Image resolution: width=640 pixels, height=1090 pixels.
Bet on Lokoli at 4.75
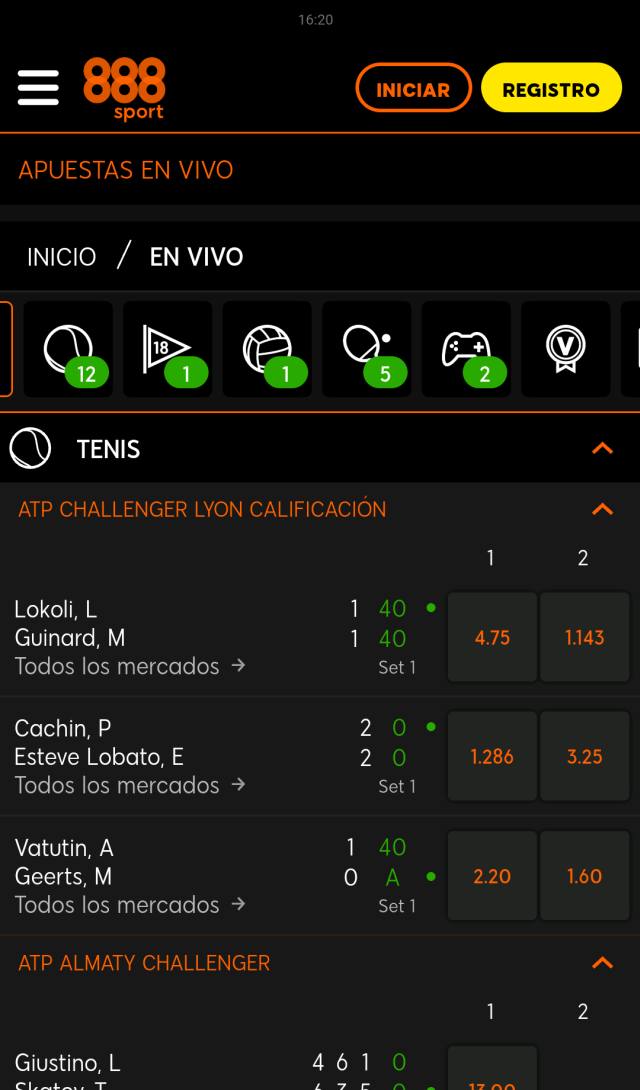(x=492, y=638)
